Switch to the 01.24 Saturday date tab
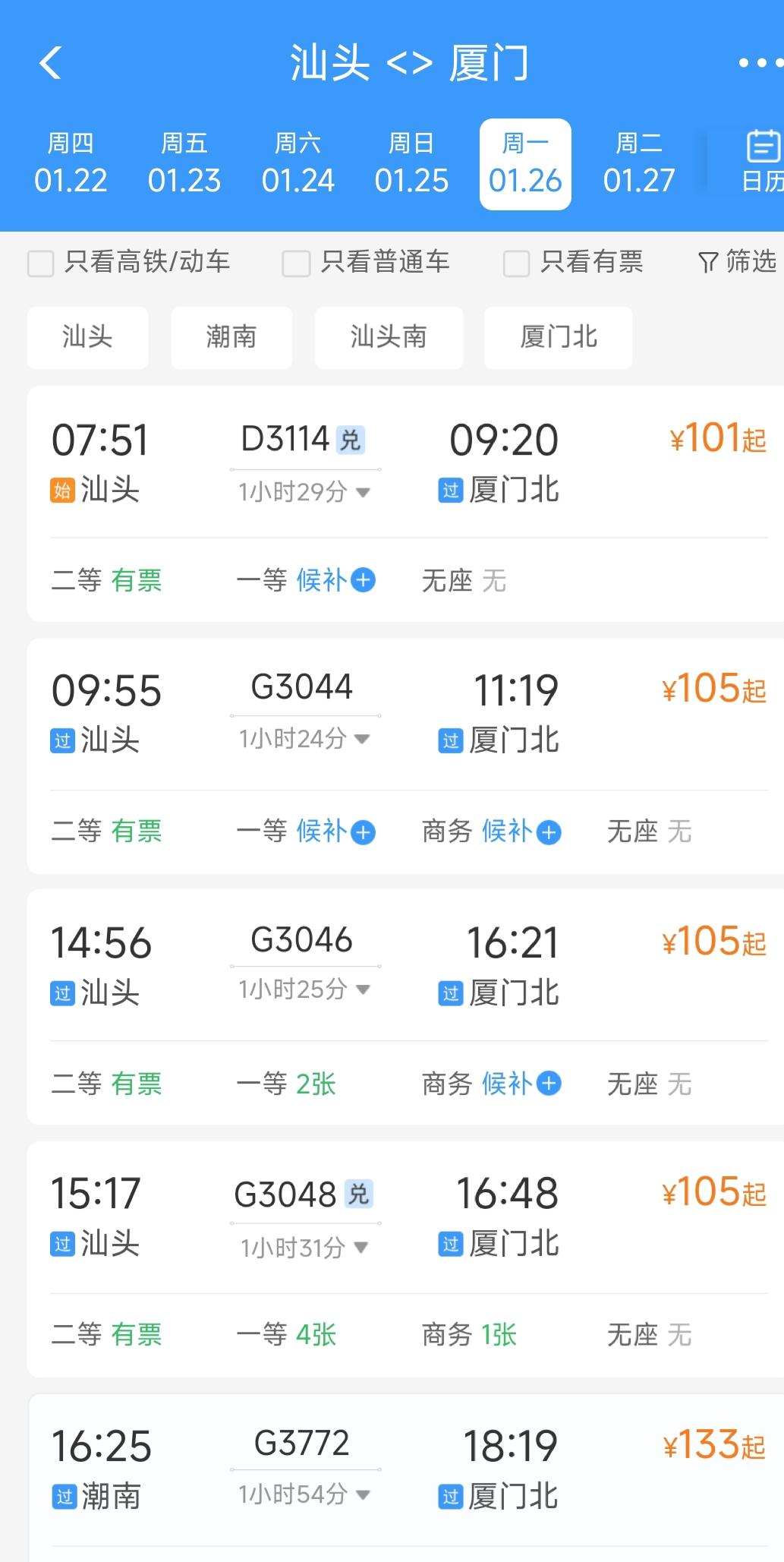 (298, 163)
